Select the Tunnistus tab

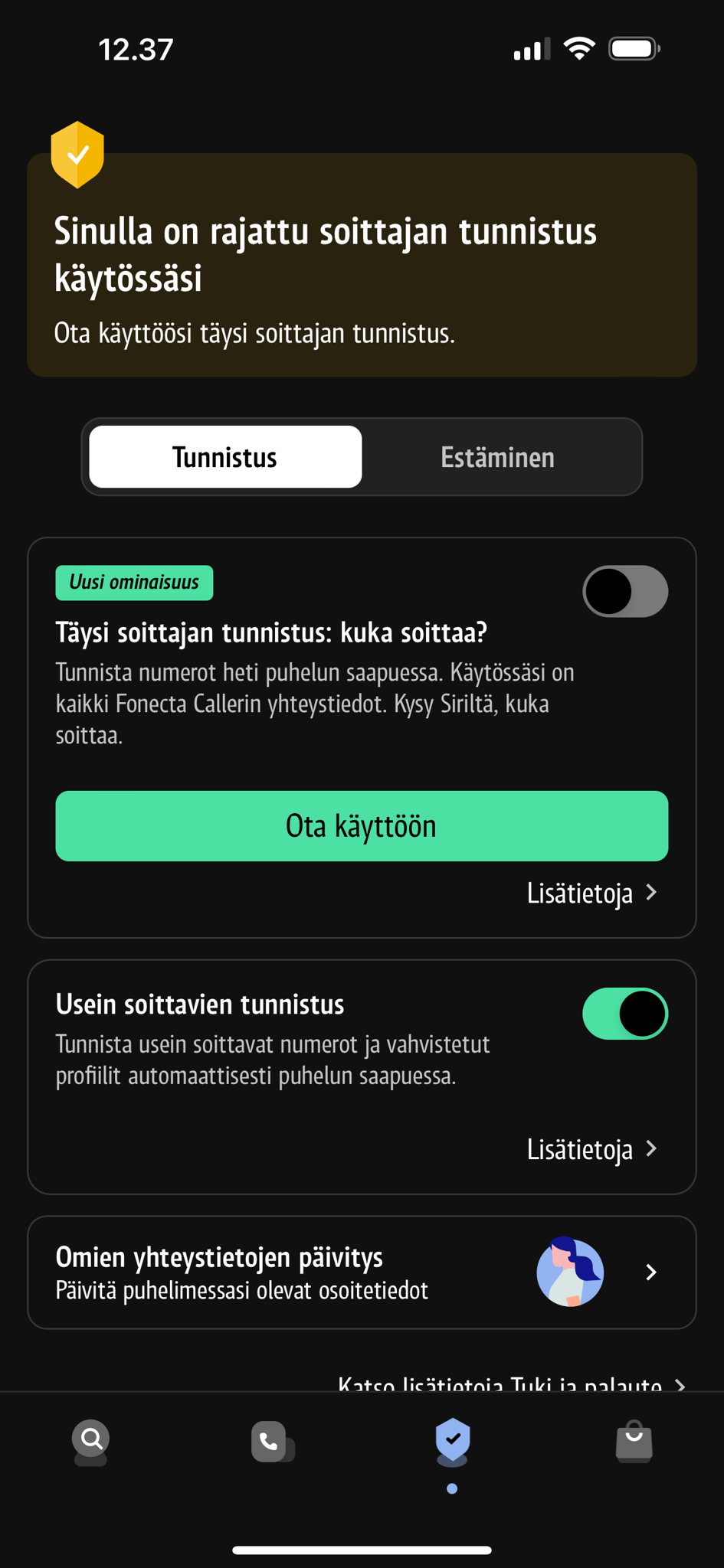click(x=225, y=457)
